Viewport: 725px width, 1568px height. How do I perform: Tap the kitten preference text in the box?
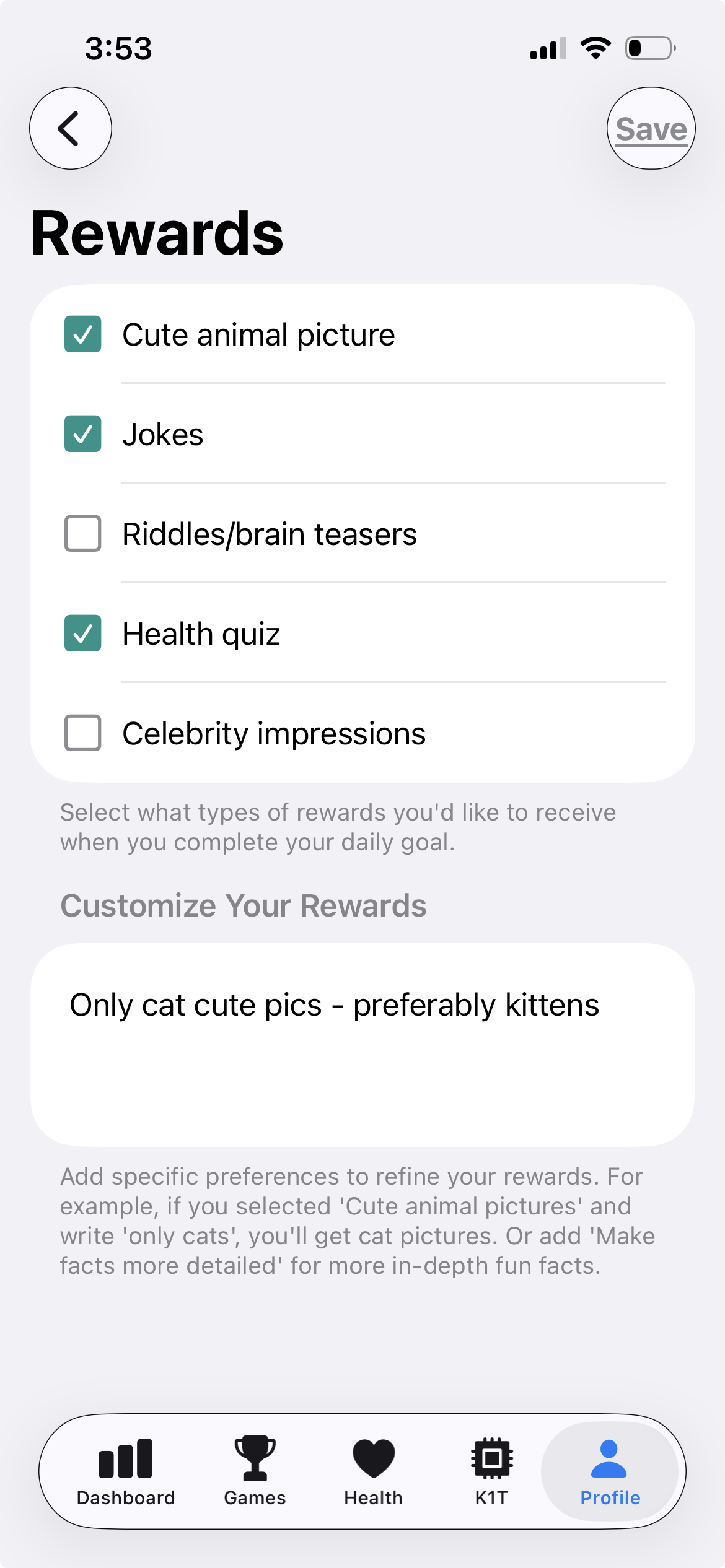(x=334, y=1004)
